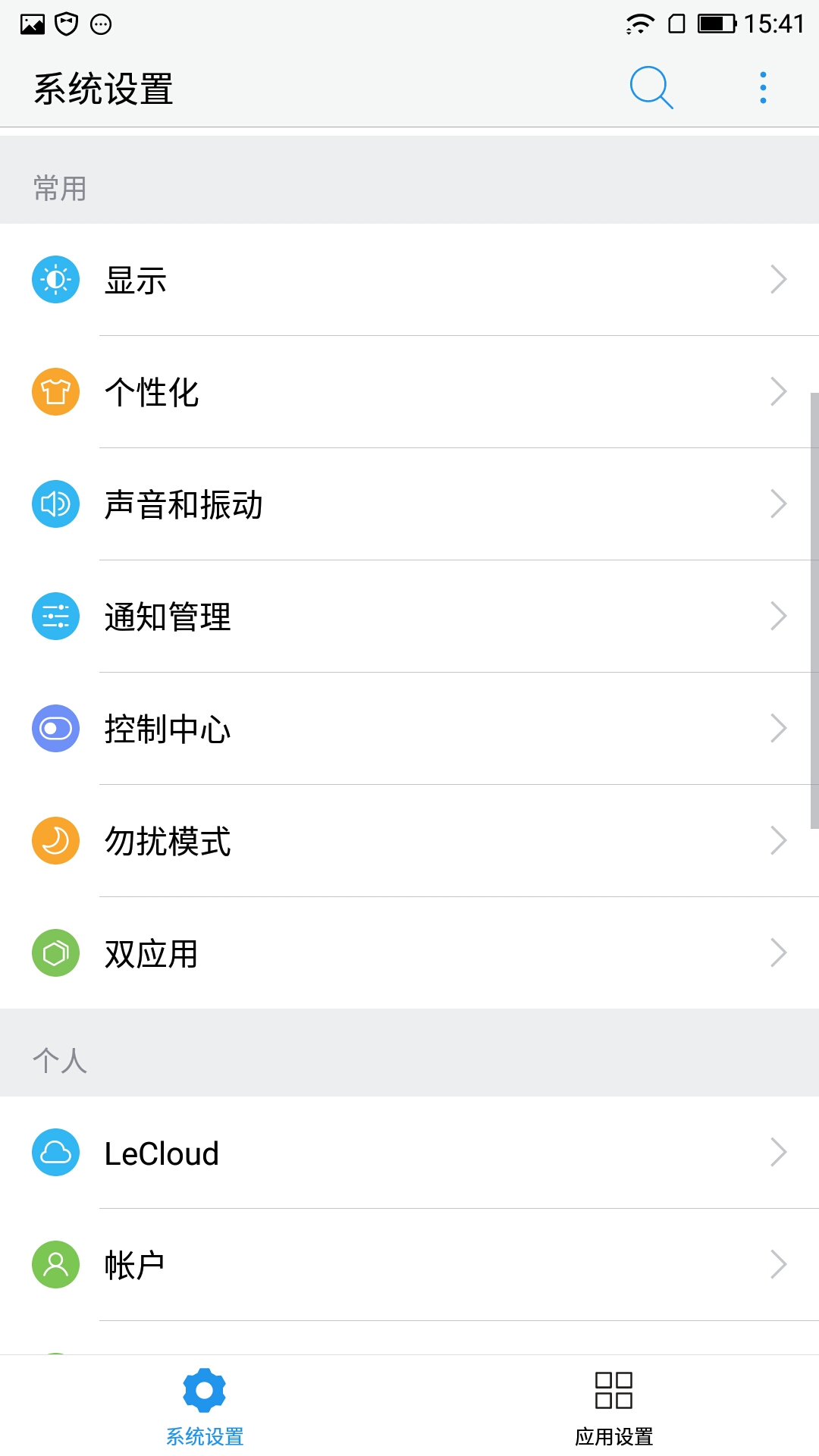This screenshot has width=819, height=1456.
Task: Open the LeCloud row
Action: coord(409,1153)
